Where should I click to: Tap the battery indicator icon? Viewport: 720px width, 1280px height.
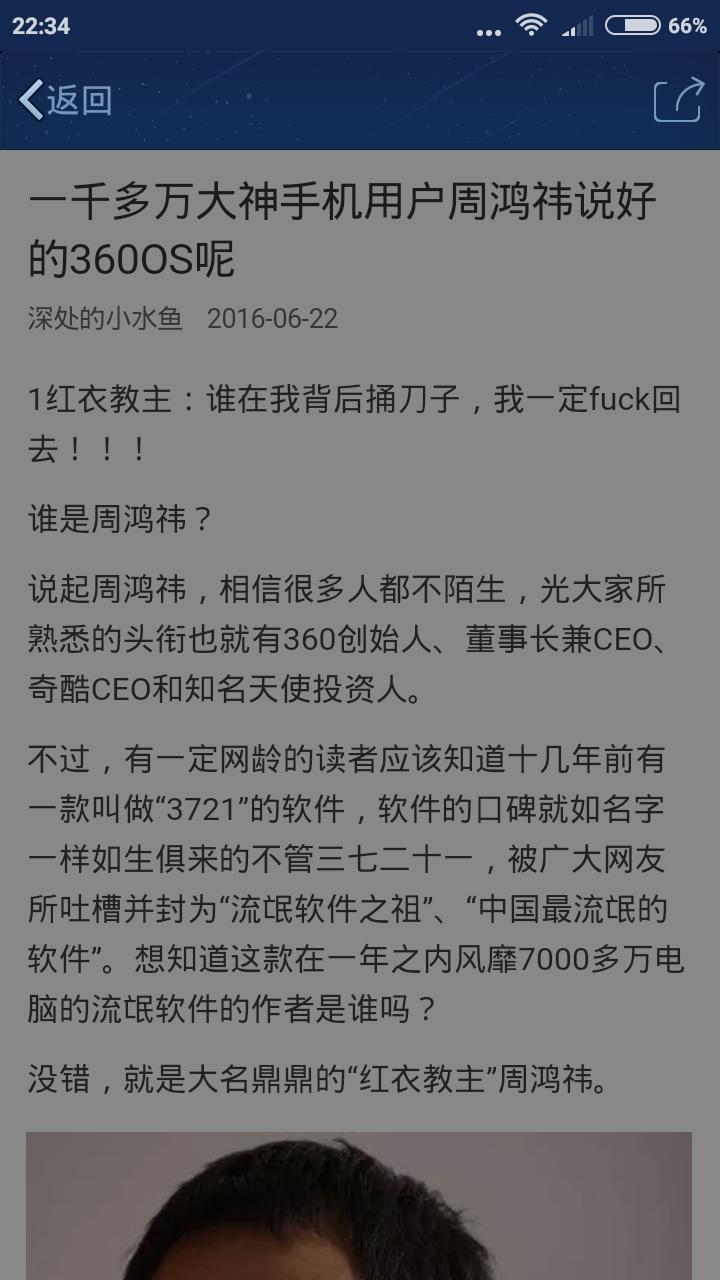[631, 27]
